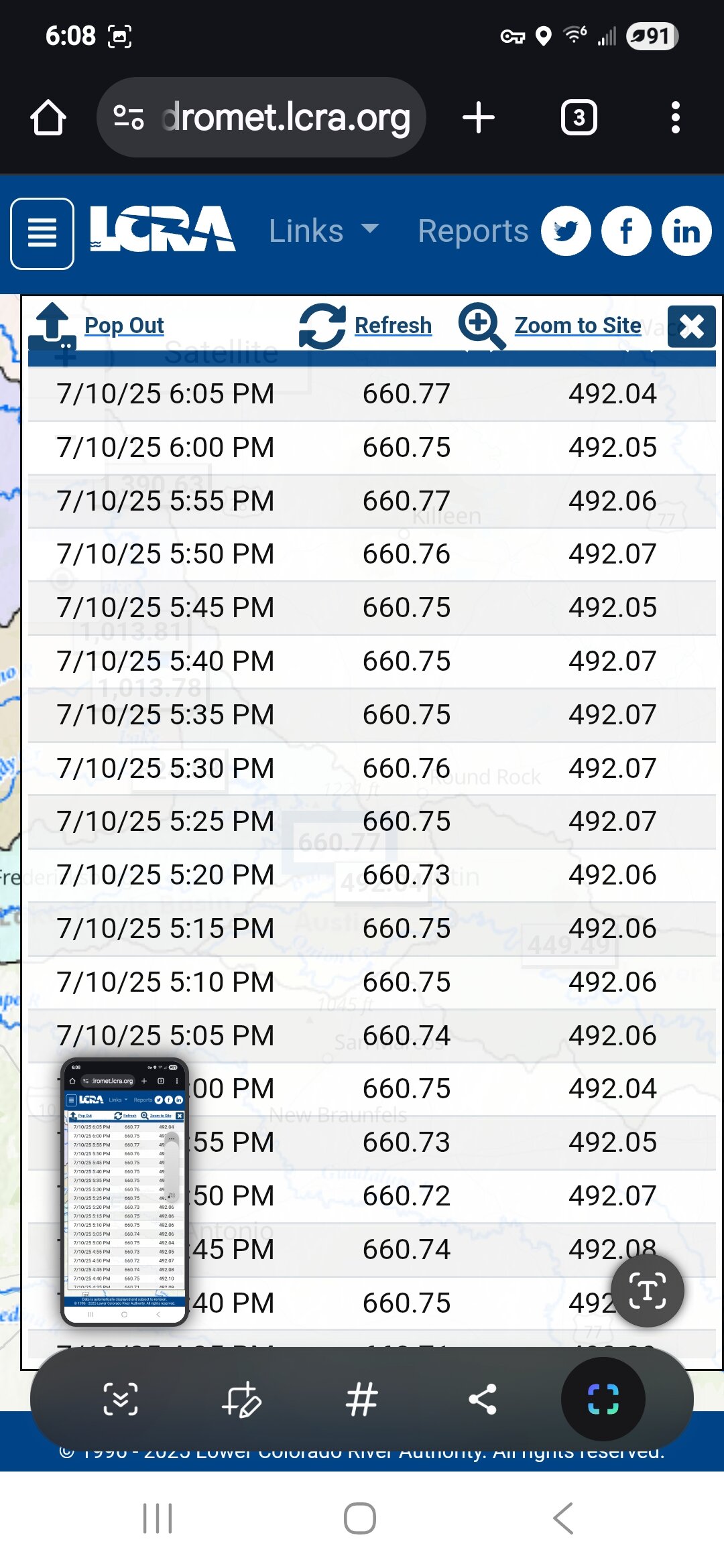Image resolution: width=724 pixels, height=1568 pixels.
Task: Share the captured screenshot
Action: click(483, 1400)
